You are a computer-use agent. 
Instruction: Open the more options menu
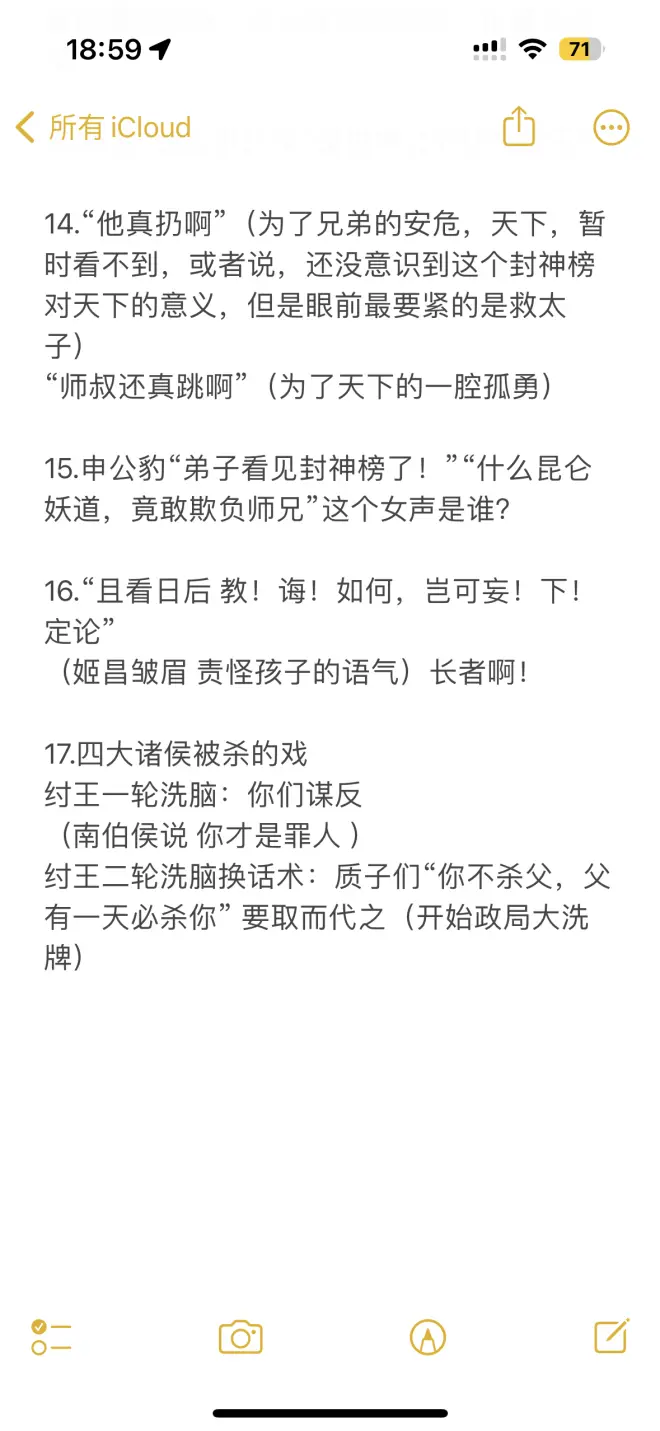(x=611, y=128)
